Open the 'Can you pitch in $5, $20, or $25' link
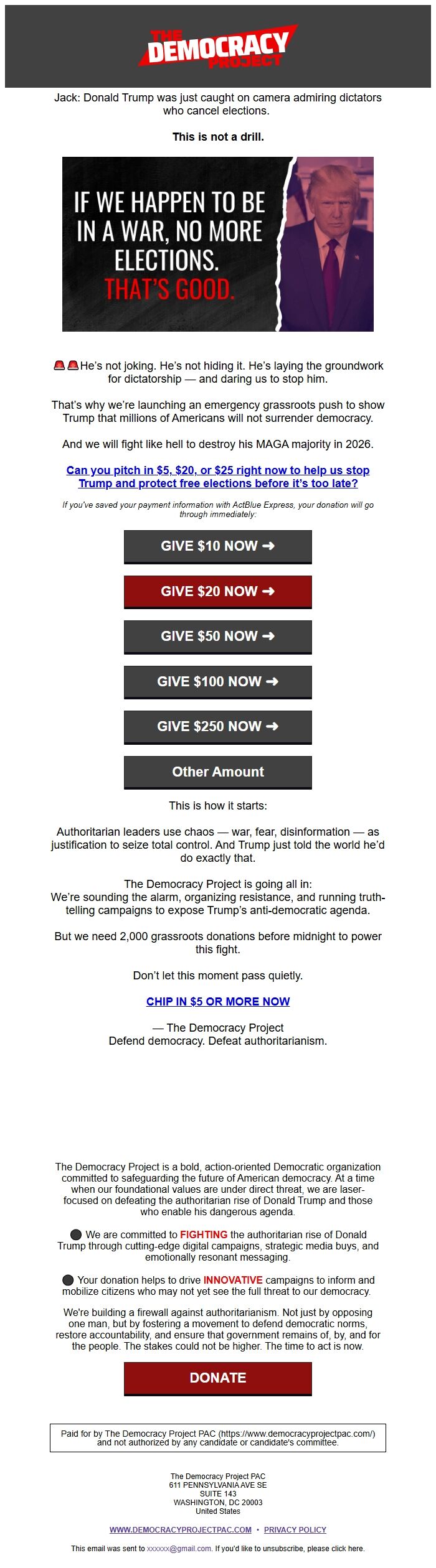Screen dimensions: 436x1568 [217, 477]
